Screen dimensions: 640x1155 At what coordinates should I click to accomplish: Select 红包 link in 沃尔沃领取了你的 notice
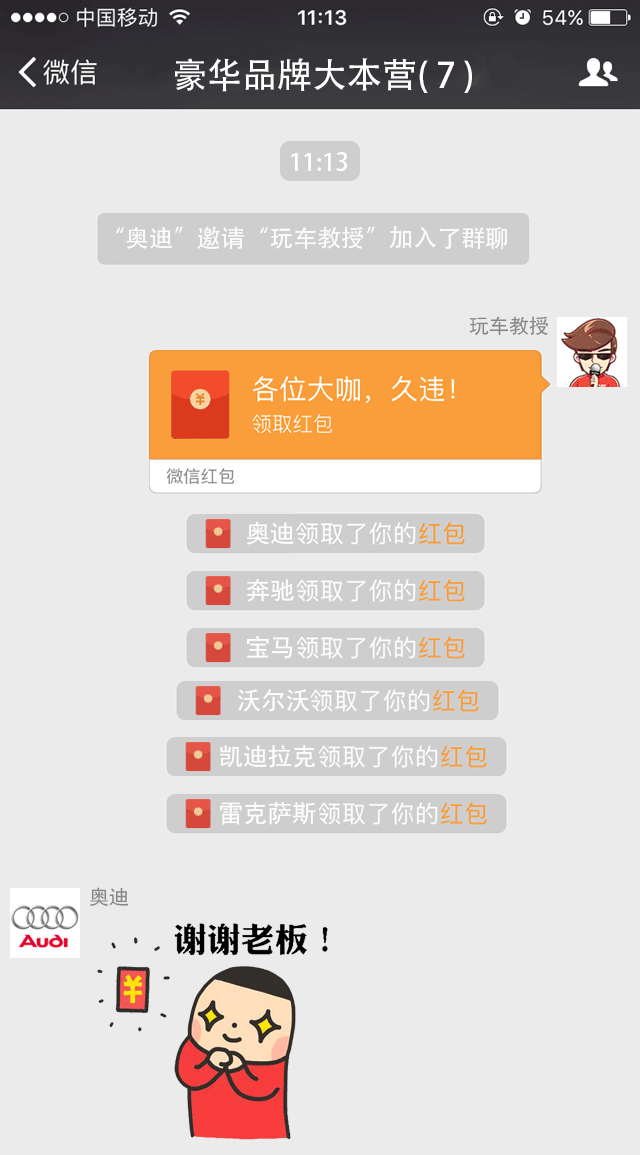(x=455, y=700)
